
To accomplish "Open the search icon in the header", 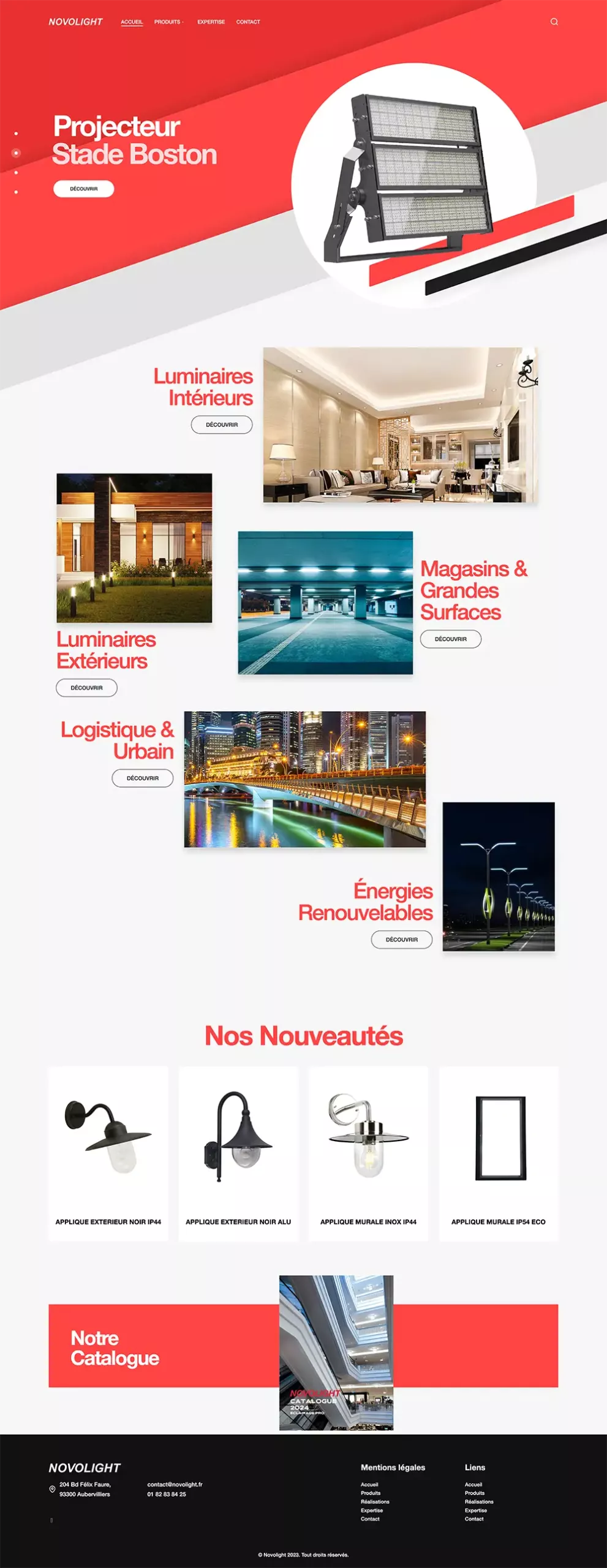I will click(554, 22).
